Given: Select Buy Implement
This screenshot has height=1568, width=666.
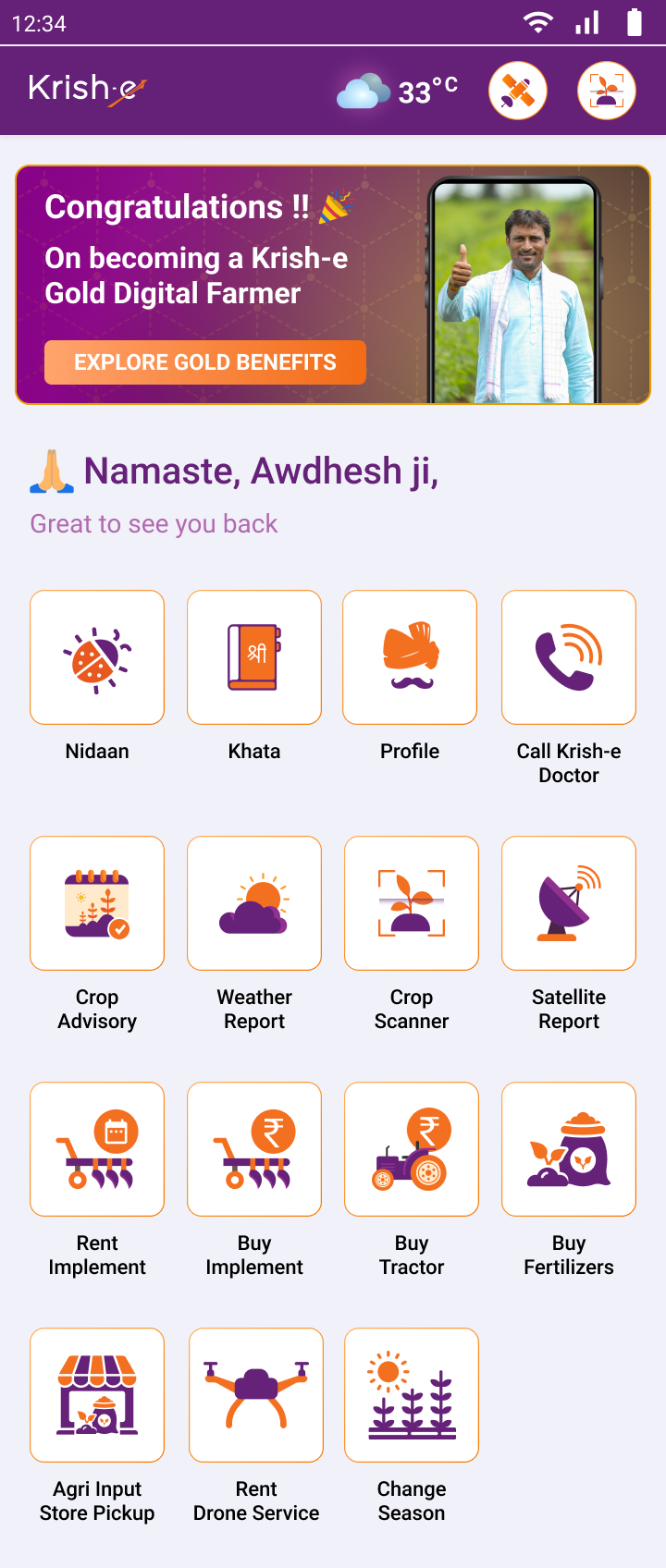Looking at the screenshot, I should click(254, 1149).
